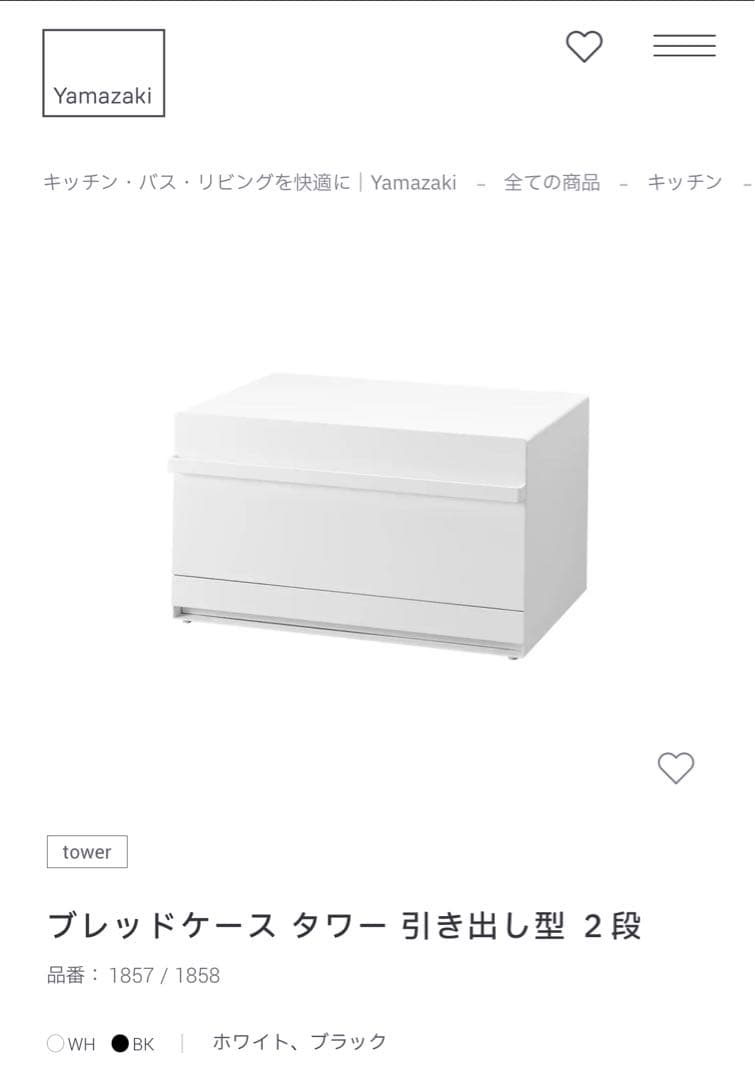
Task: View the white bread case product image
Action: pos(380,515)
